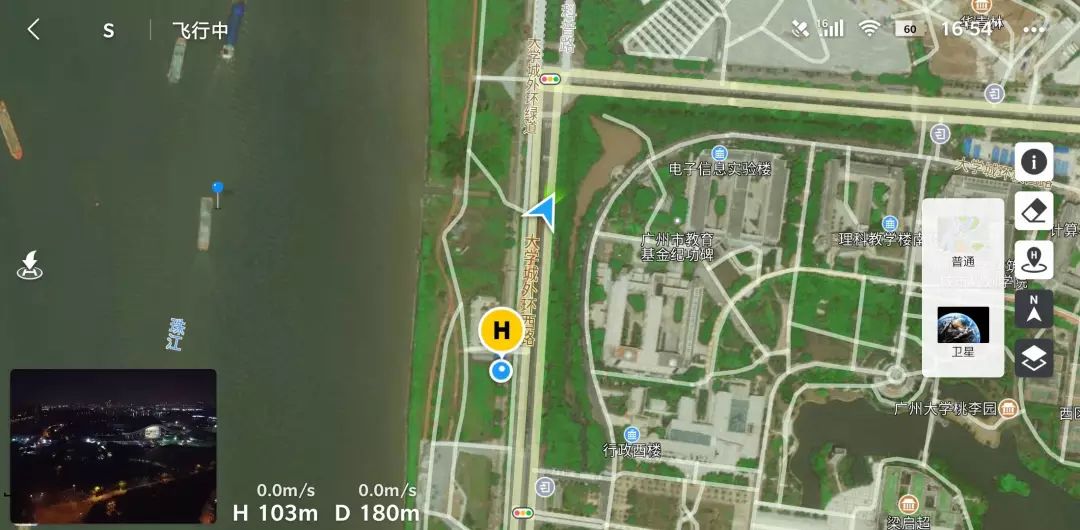The image size is (1080, 530).
Task: Toggle the map layers panel
Action: (x=1033, y=358)
